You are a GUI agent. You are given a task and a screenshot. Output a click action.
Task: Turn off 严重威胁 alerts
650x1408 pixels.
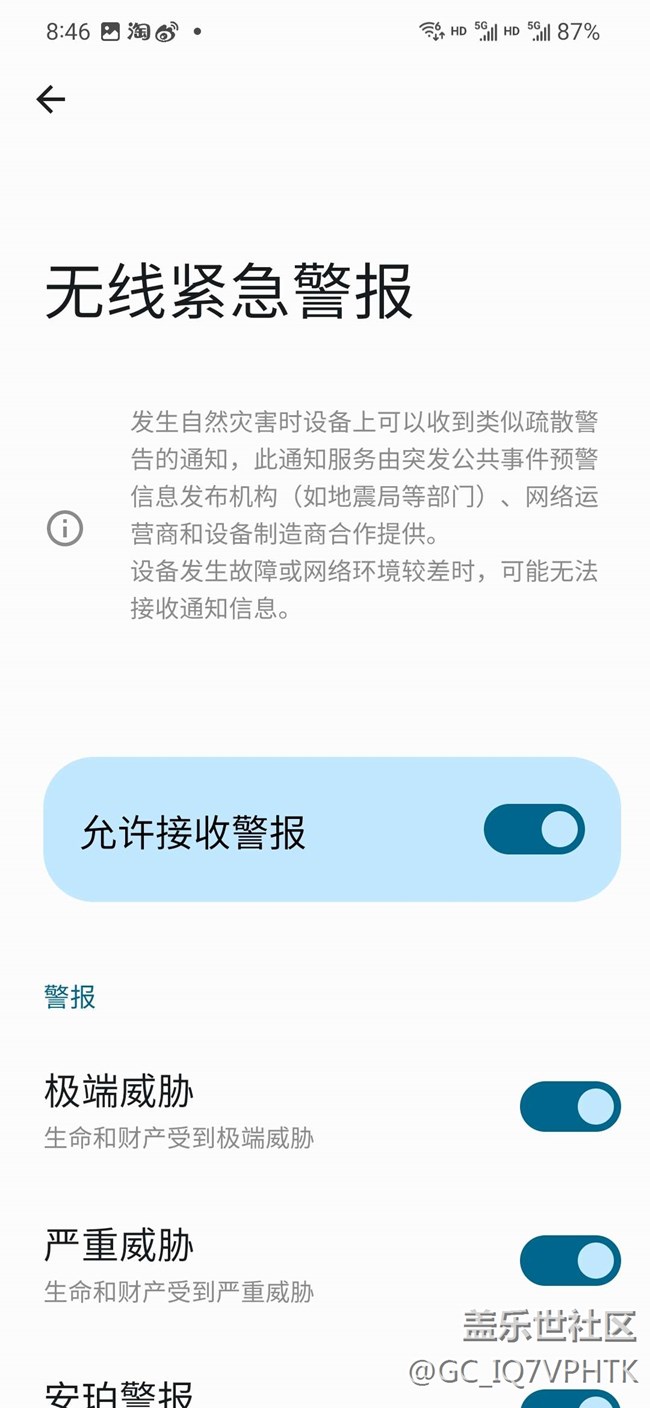pyautogui.click(x=570, y=1260)
